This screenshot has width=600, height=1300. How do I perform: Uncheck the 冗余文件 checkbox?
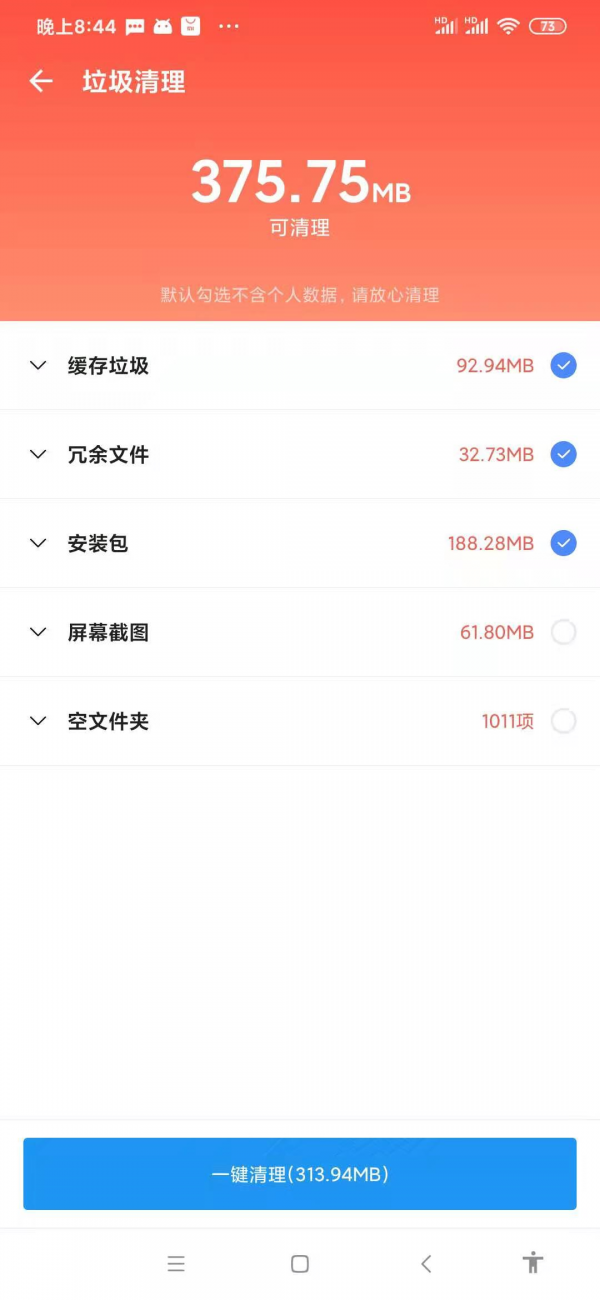click(563, 454)
